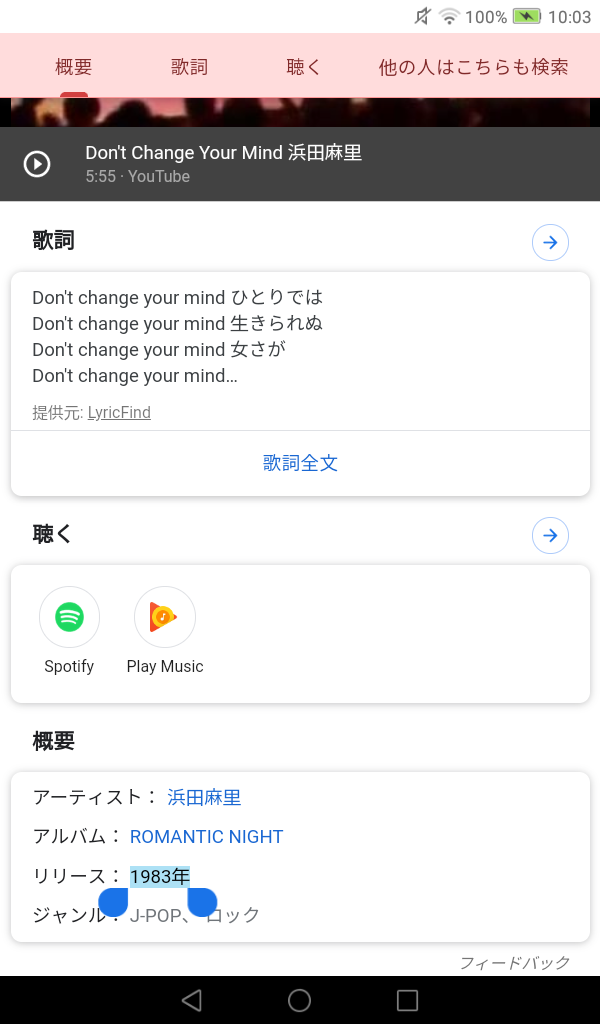The height and width of the screenshot is (1024, 600).
Task: View full lyrics via 歌詞全文
Action: coord(300,463)
